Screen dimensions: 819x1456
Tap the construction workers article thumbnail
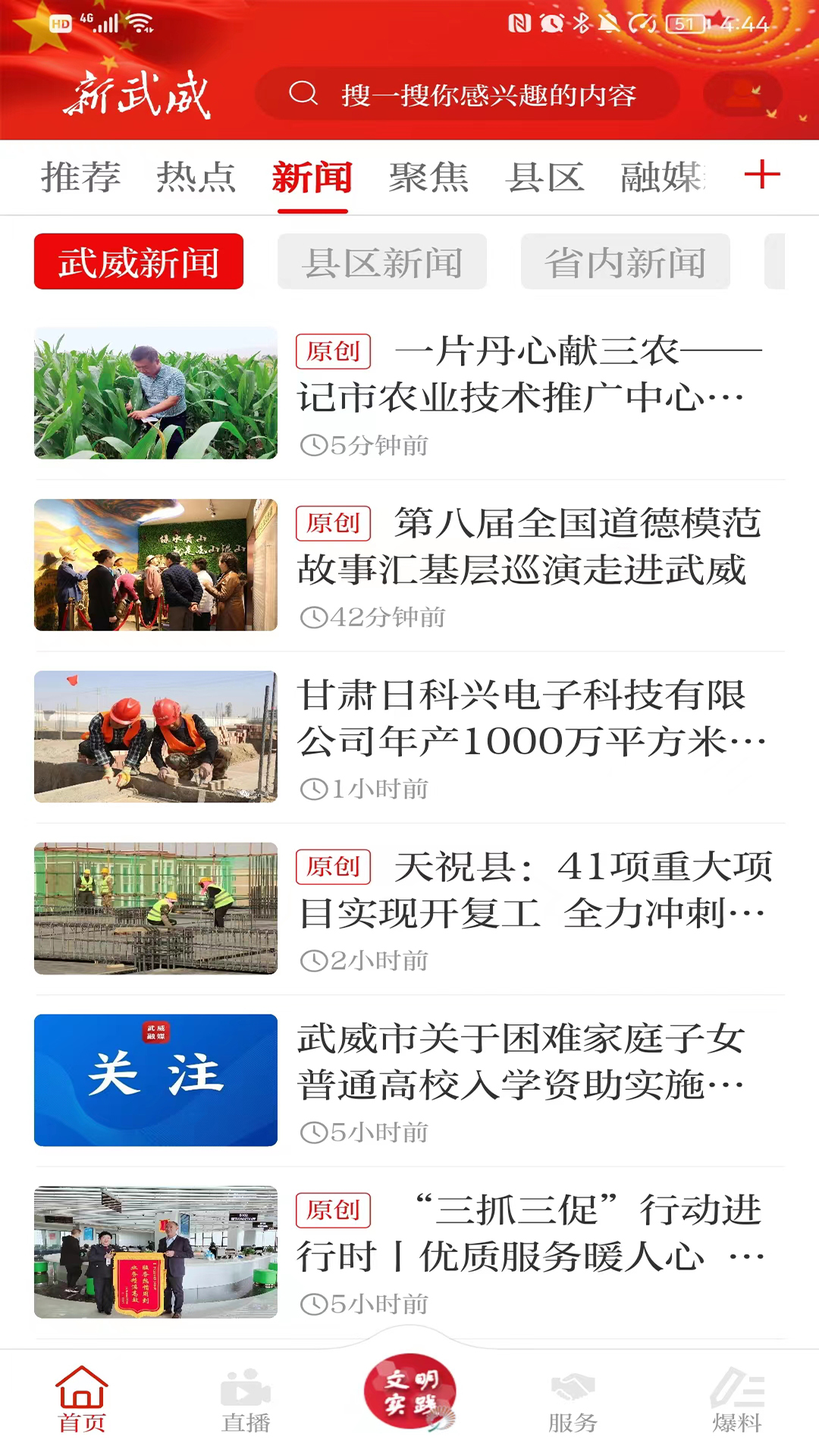point(155,736)
